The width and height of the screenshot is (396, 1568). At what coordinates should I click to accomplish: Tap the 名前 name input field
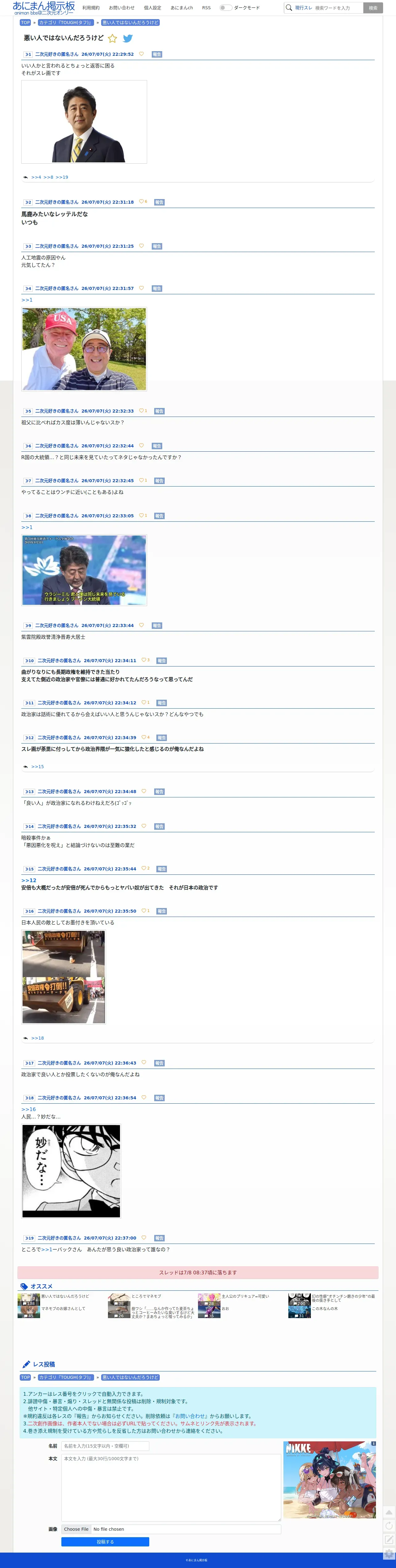[105, 1446]
